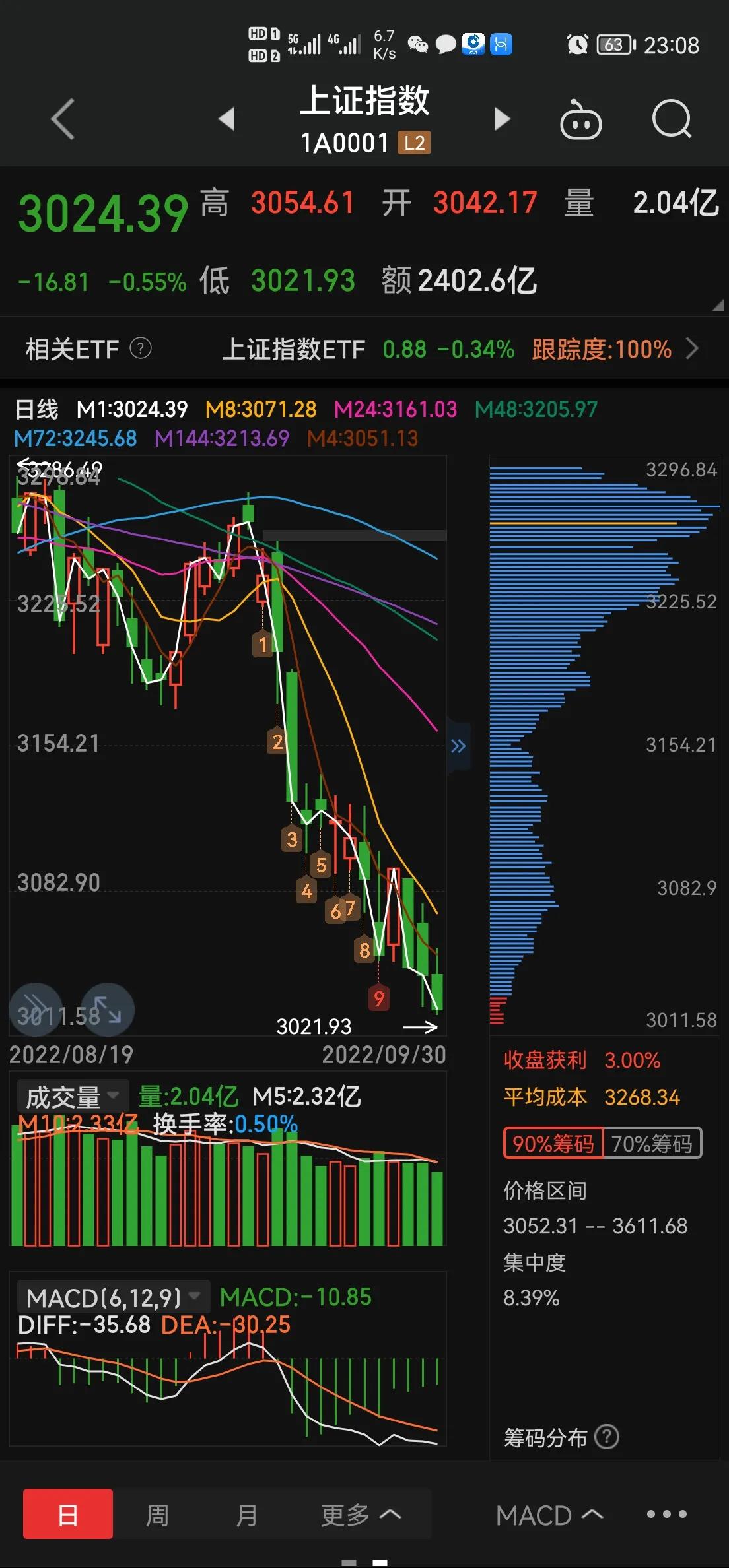Select the 70%筹码 option
The image size is (729, 1568).
coord(652,1143)
